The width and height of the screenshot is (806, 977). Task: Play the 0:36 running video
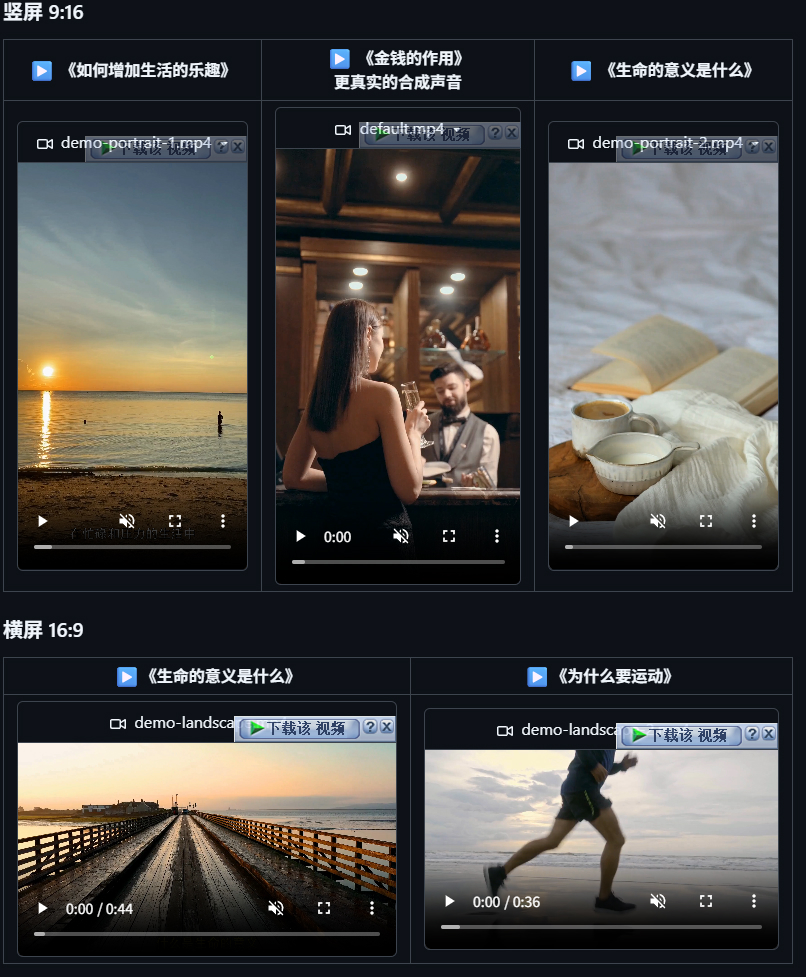450,901
